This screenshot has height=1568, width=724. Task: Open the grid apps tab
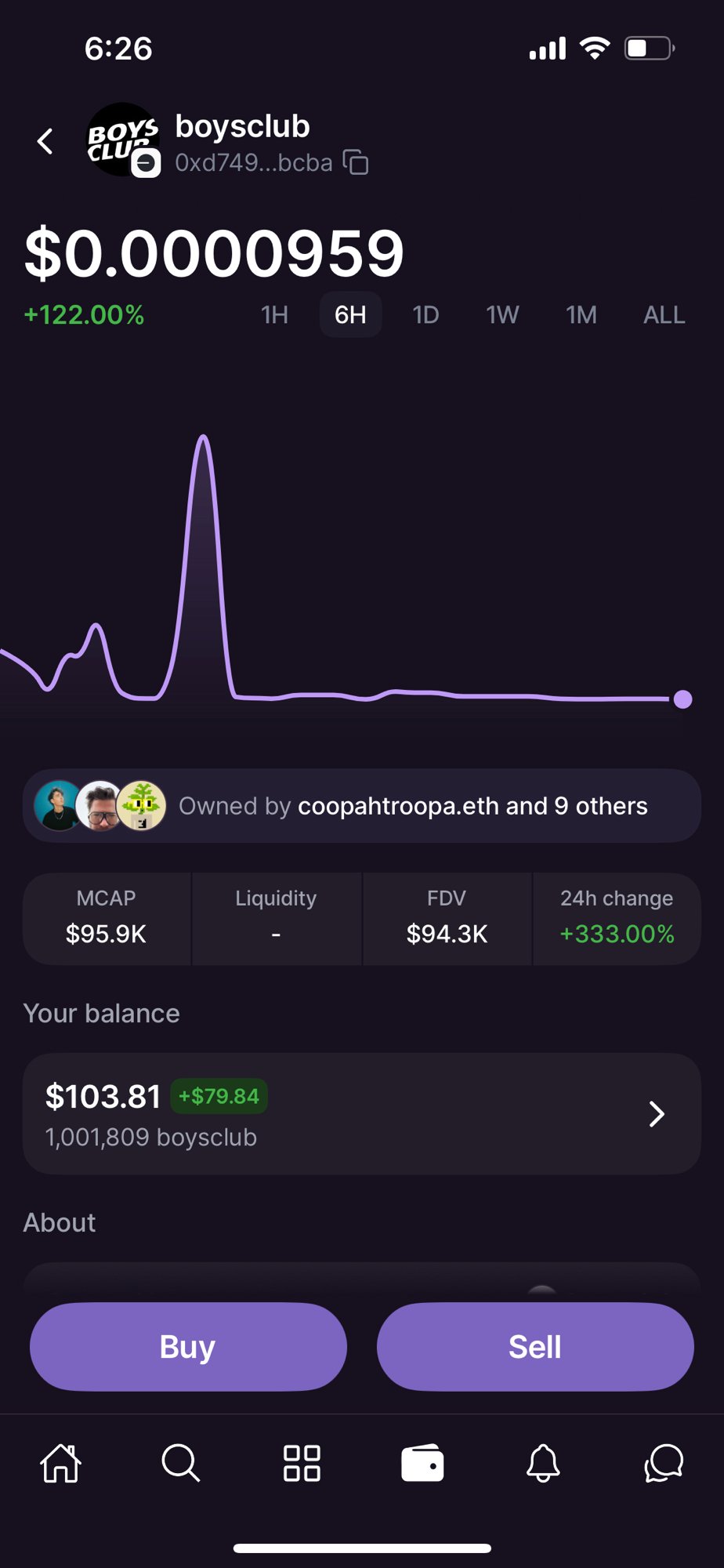[302, 1463]
